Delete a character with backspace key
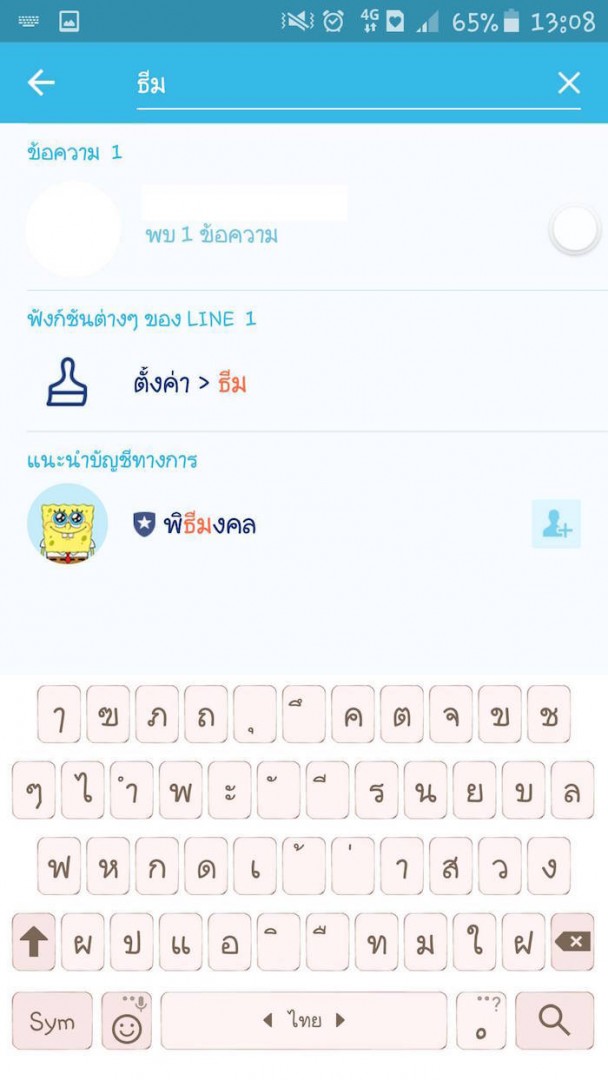The height and width of the screenshot is (1080, 608). (572, 942)
